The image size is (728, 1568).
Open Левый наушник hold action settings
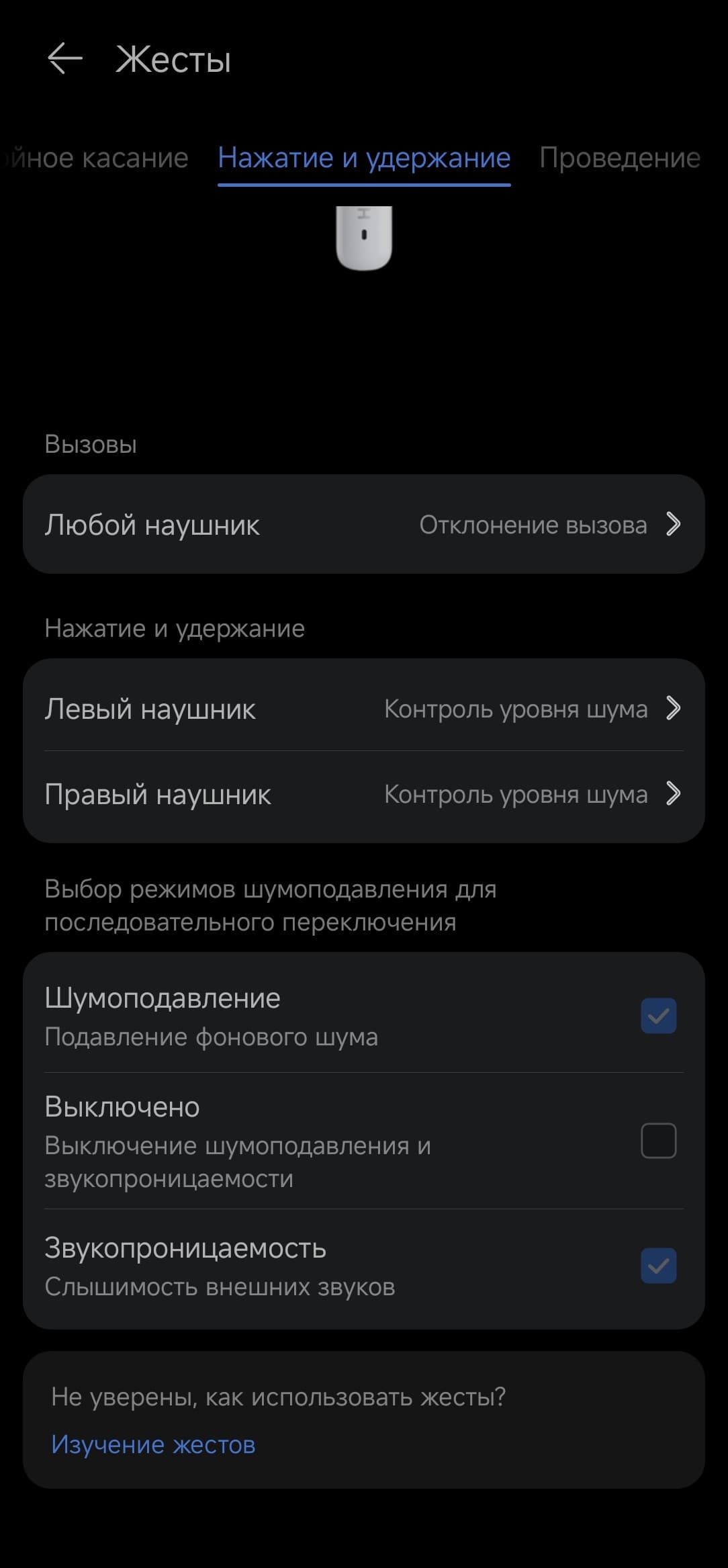(x=363, y=709)
